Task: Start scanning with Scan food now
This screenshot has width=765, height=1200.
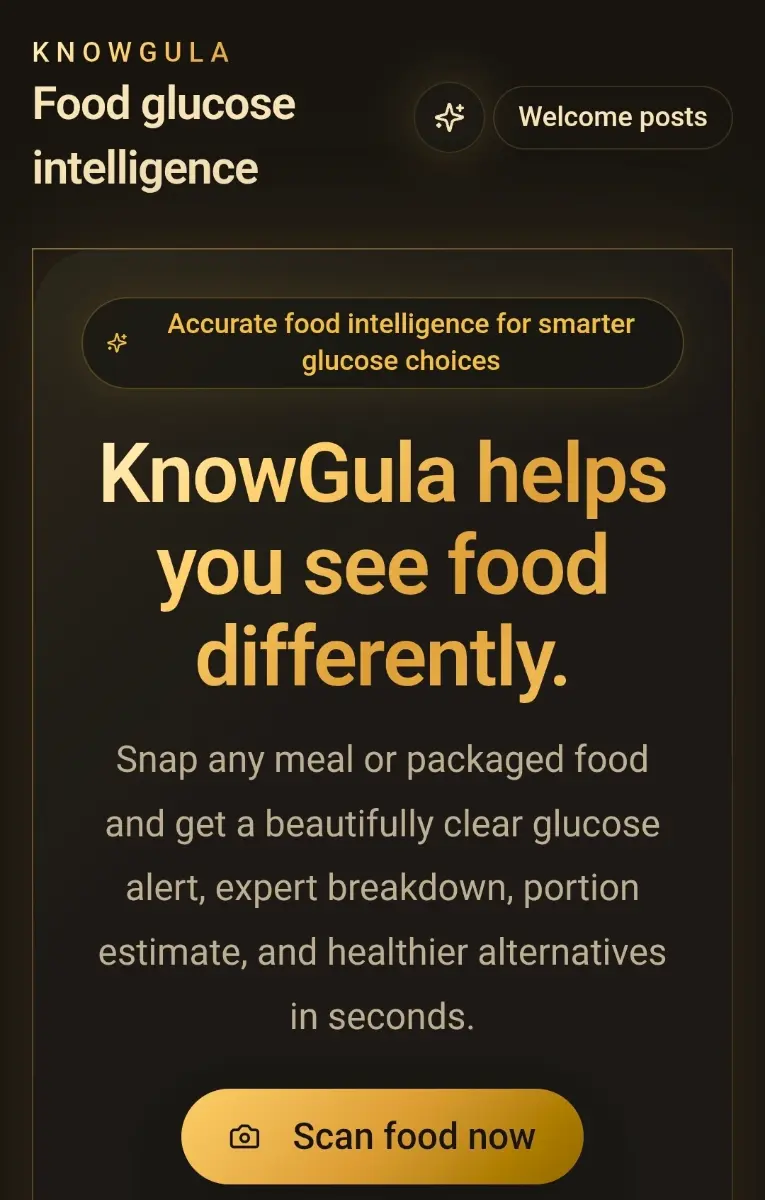Action: [x=382, y=1136]
